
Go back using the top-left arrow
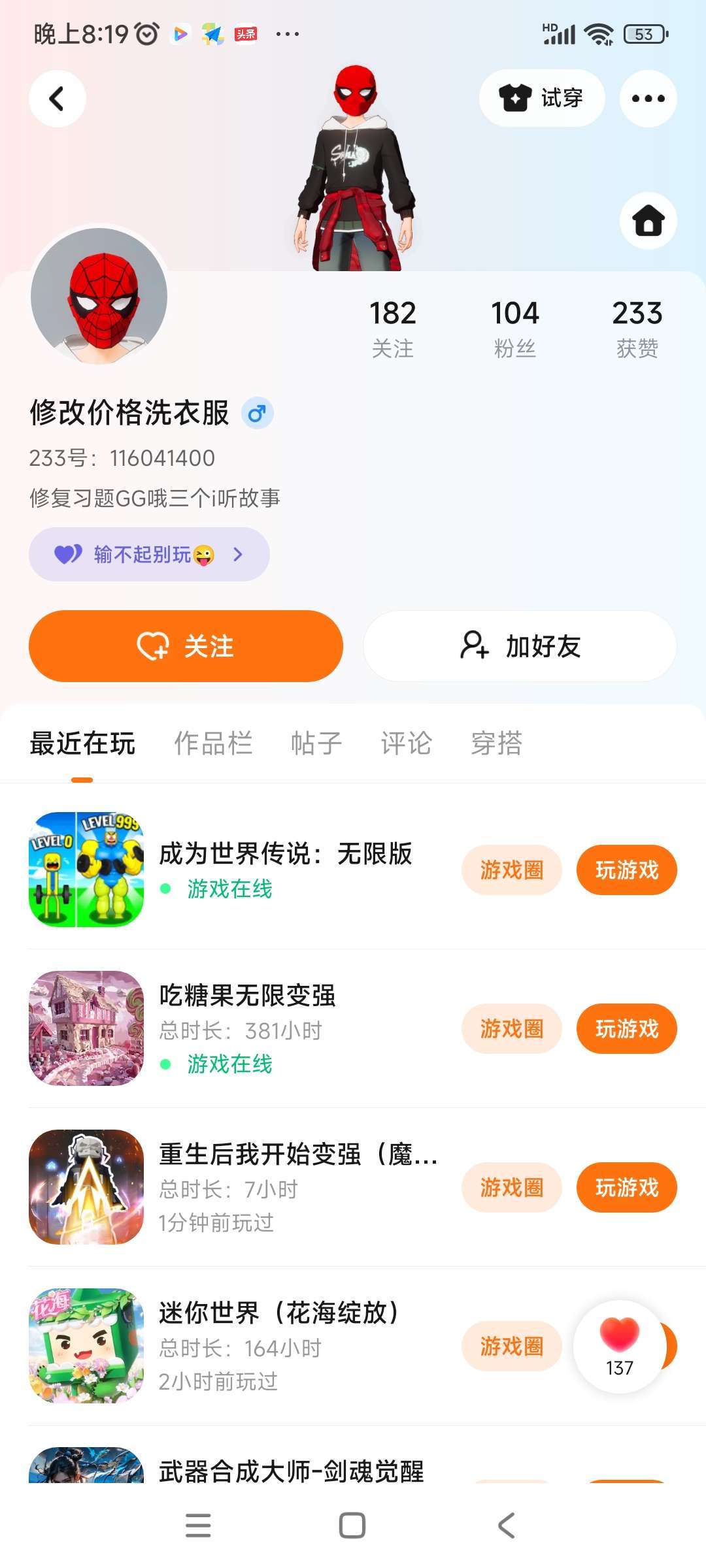58,99
